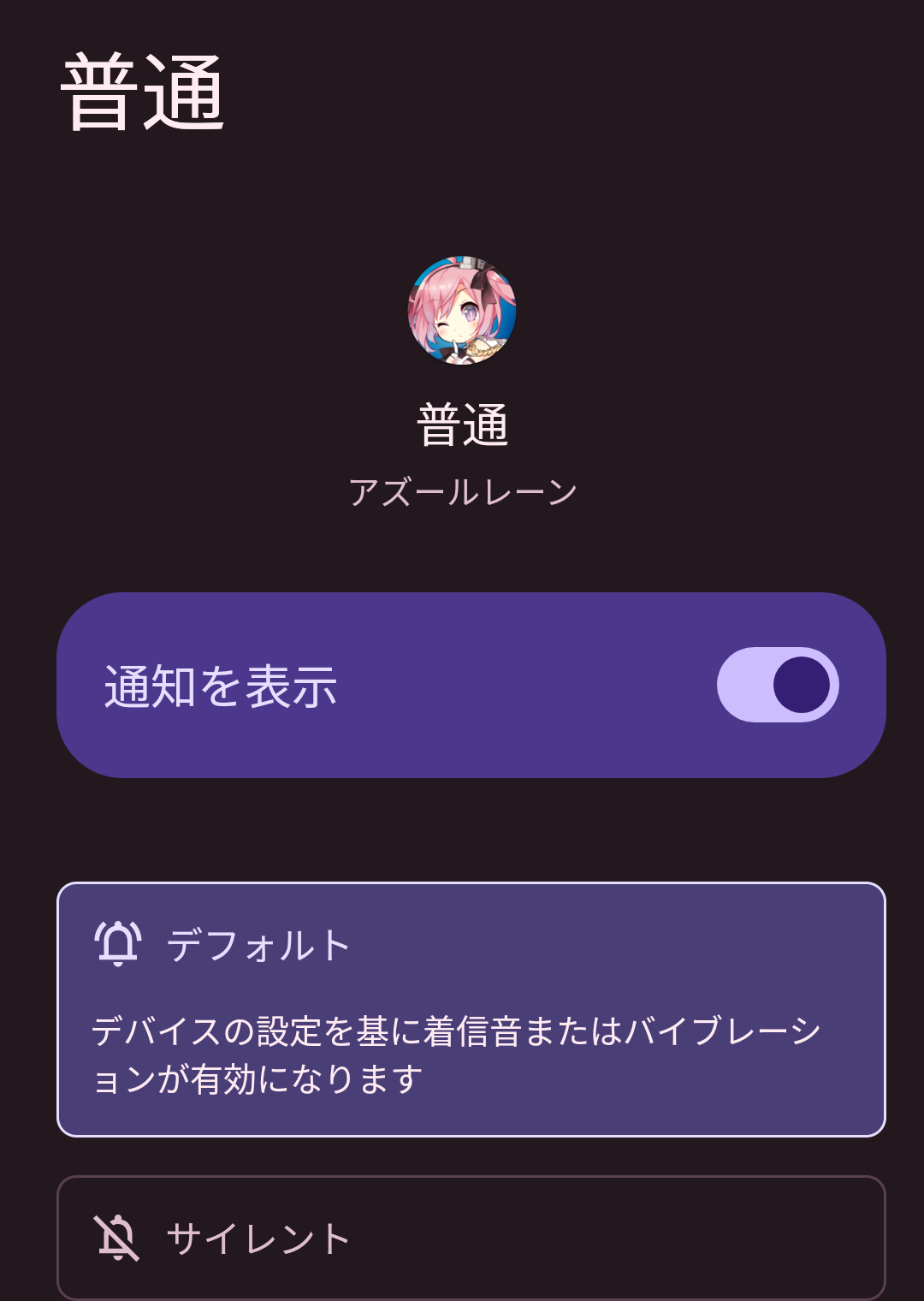Turn off the 通知を表示 switch
924x1301 pixels.
777,685
